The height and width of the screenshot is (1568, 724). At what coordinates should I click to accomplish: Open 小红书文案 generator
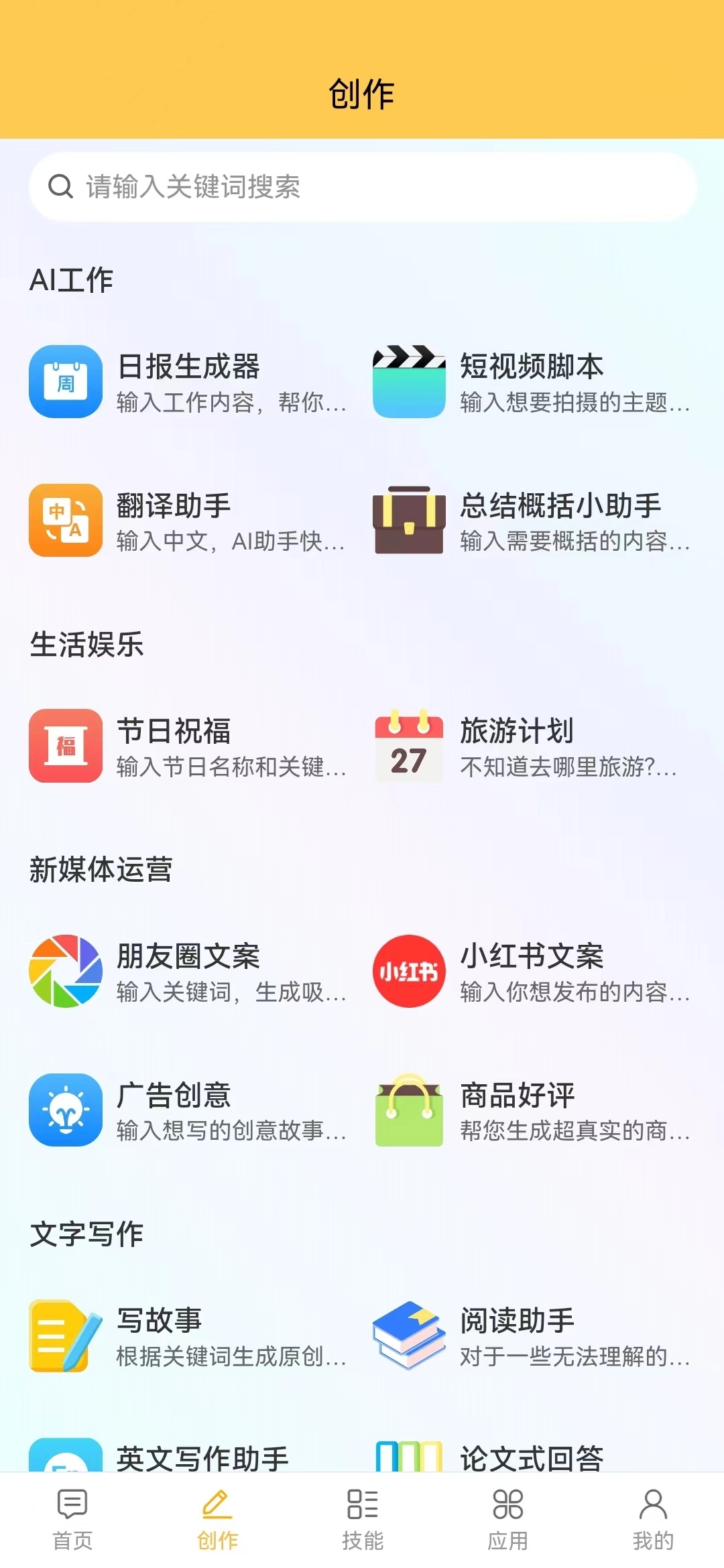click(x=531, y=971)
